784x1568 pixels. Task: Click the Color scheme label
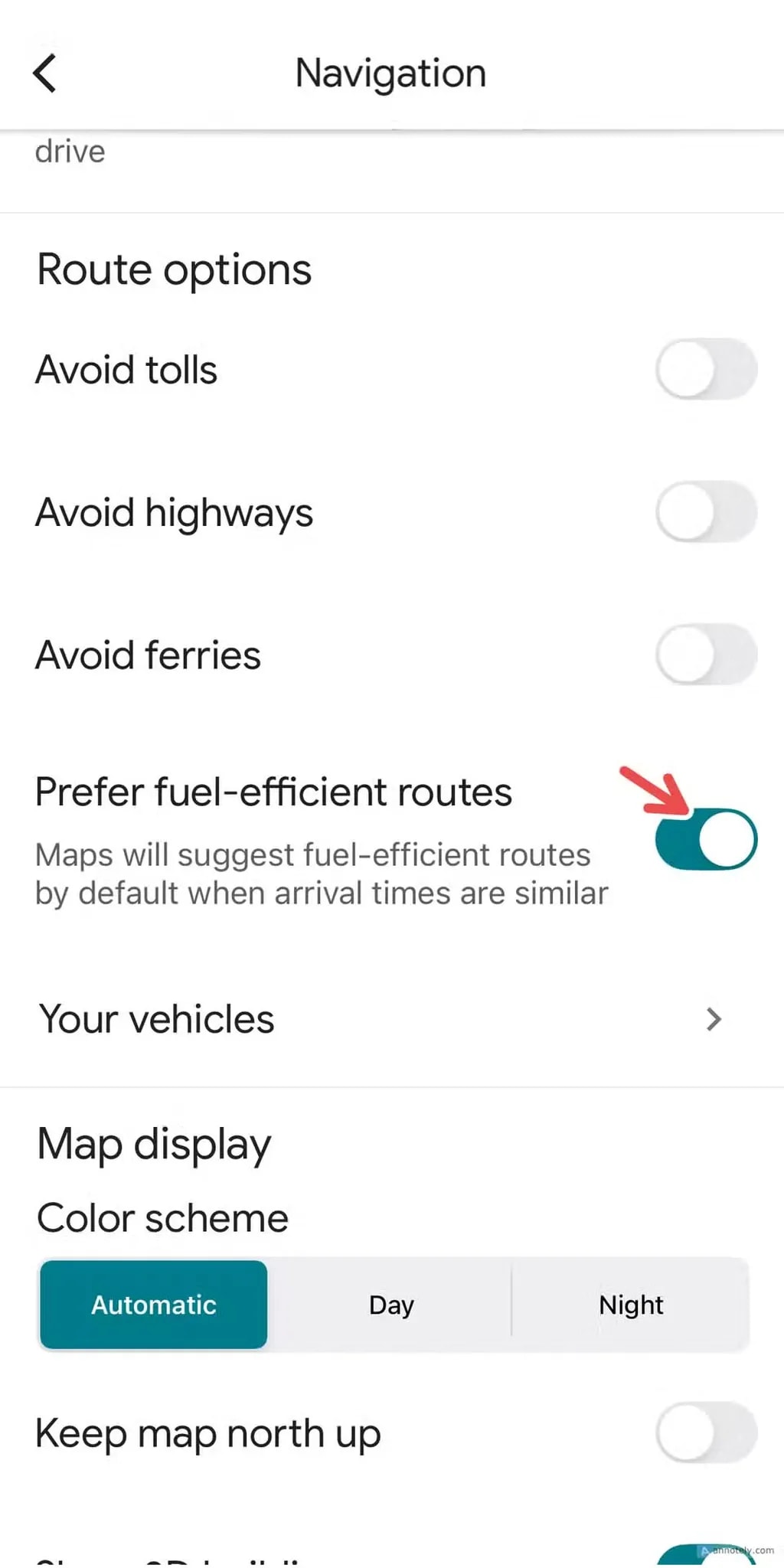(161, 1217)
